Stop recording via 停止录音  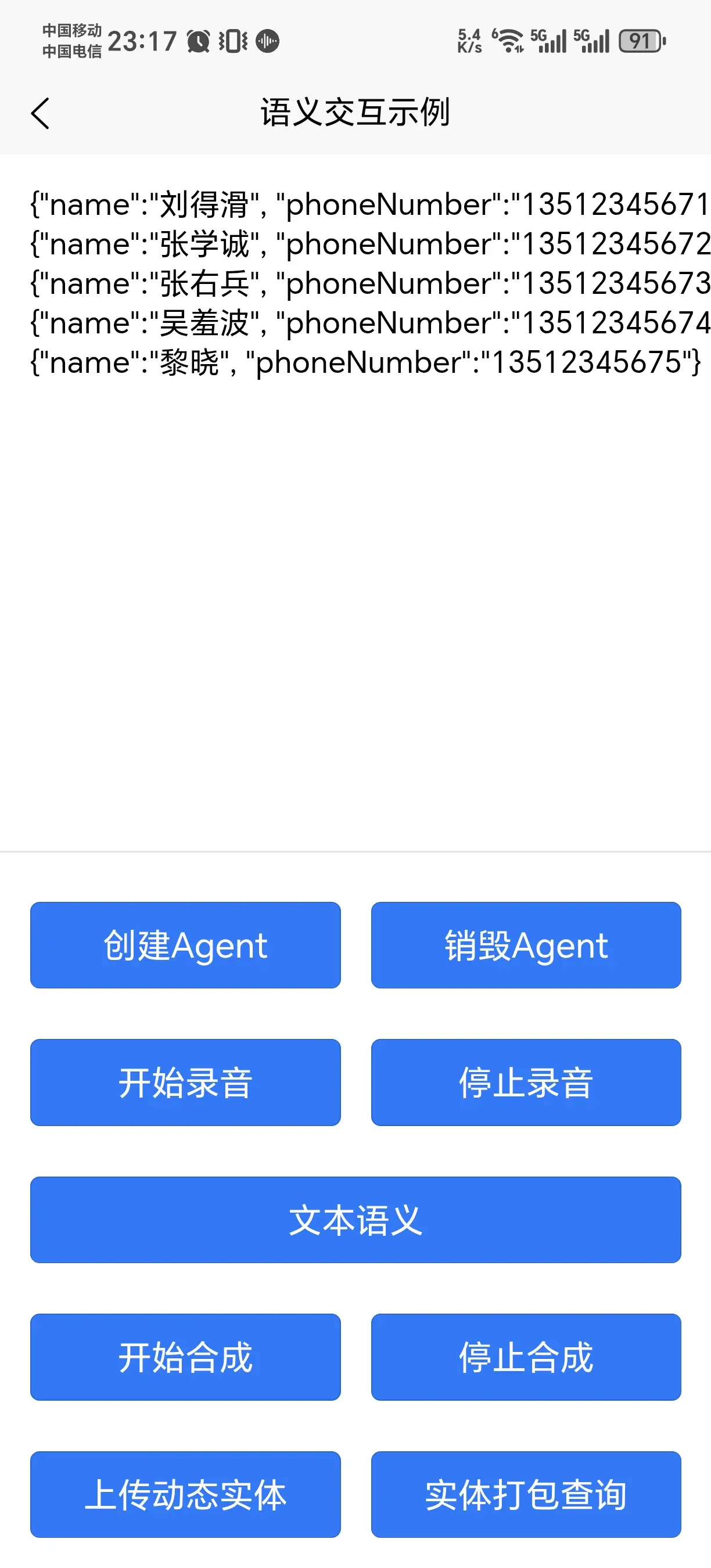[x=526, y=1083]
